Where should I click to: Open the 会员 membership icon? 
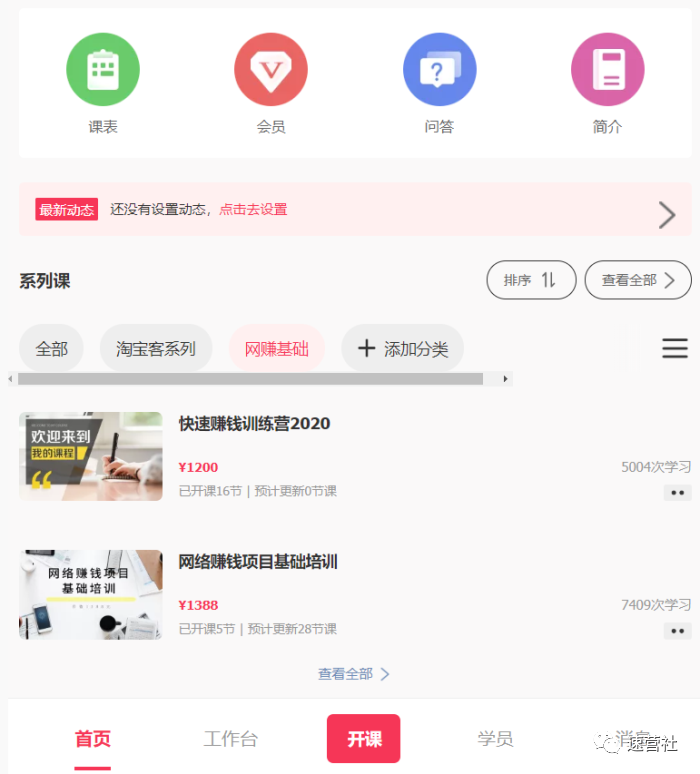[x=271, y=70]
